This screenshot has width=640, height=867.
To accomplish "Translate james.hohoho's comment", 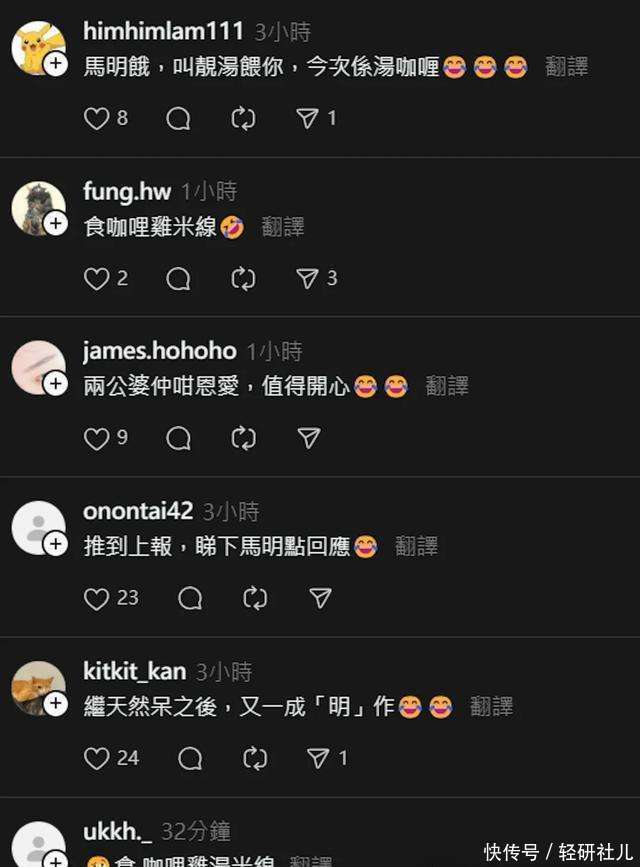I will pyautogui.click(x=447, y=386).
